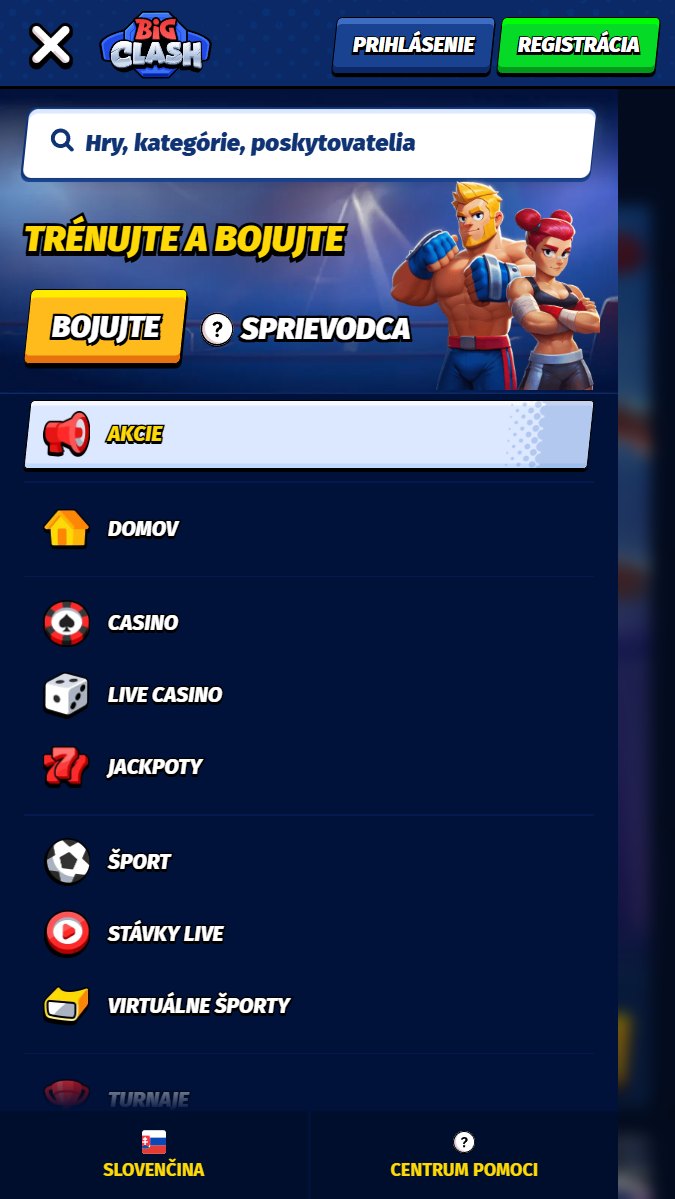Open Virtuálne Športy
Viewport: 675px width, 1199px height.
point(198,1005)
